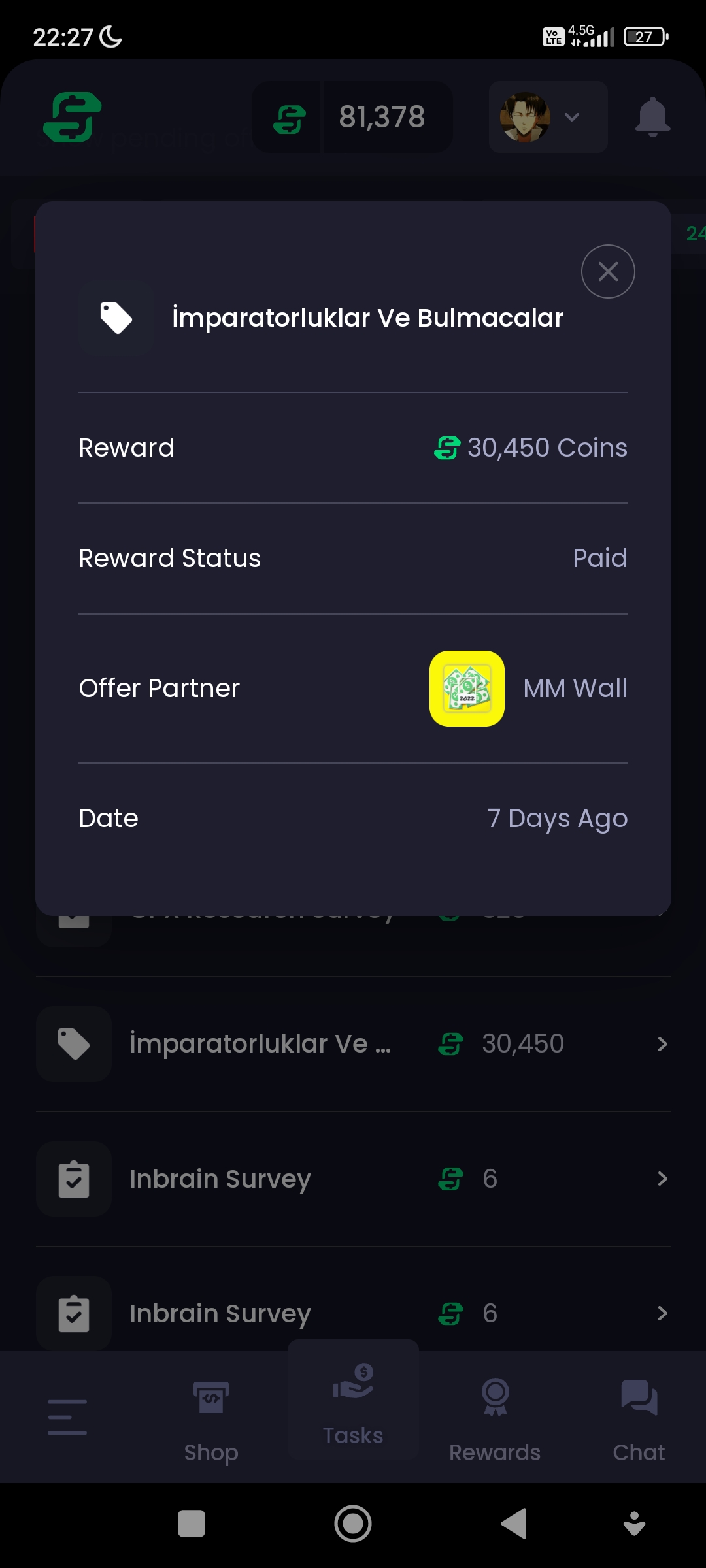The width and height of the screenshot is (706, 1568).
Task: Open the İmparatorluklar Ve... 30,450 row
Action: (353, 1044)
